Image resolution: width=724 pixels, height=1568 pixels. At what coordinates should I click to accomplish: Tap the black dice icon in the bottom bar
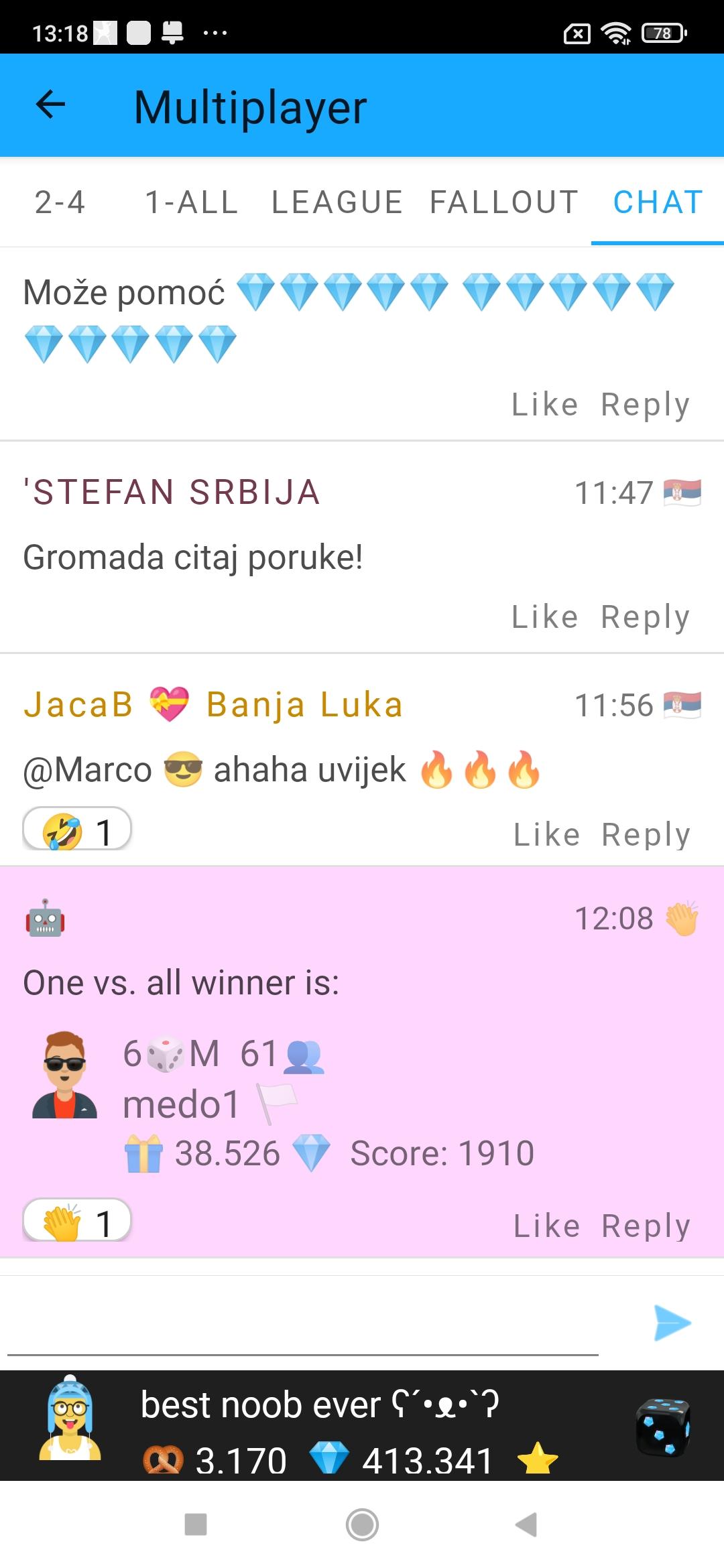pyautogui.click(x=663, y=1427)
